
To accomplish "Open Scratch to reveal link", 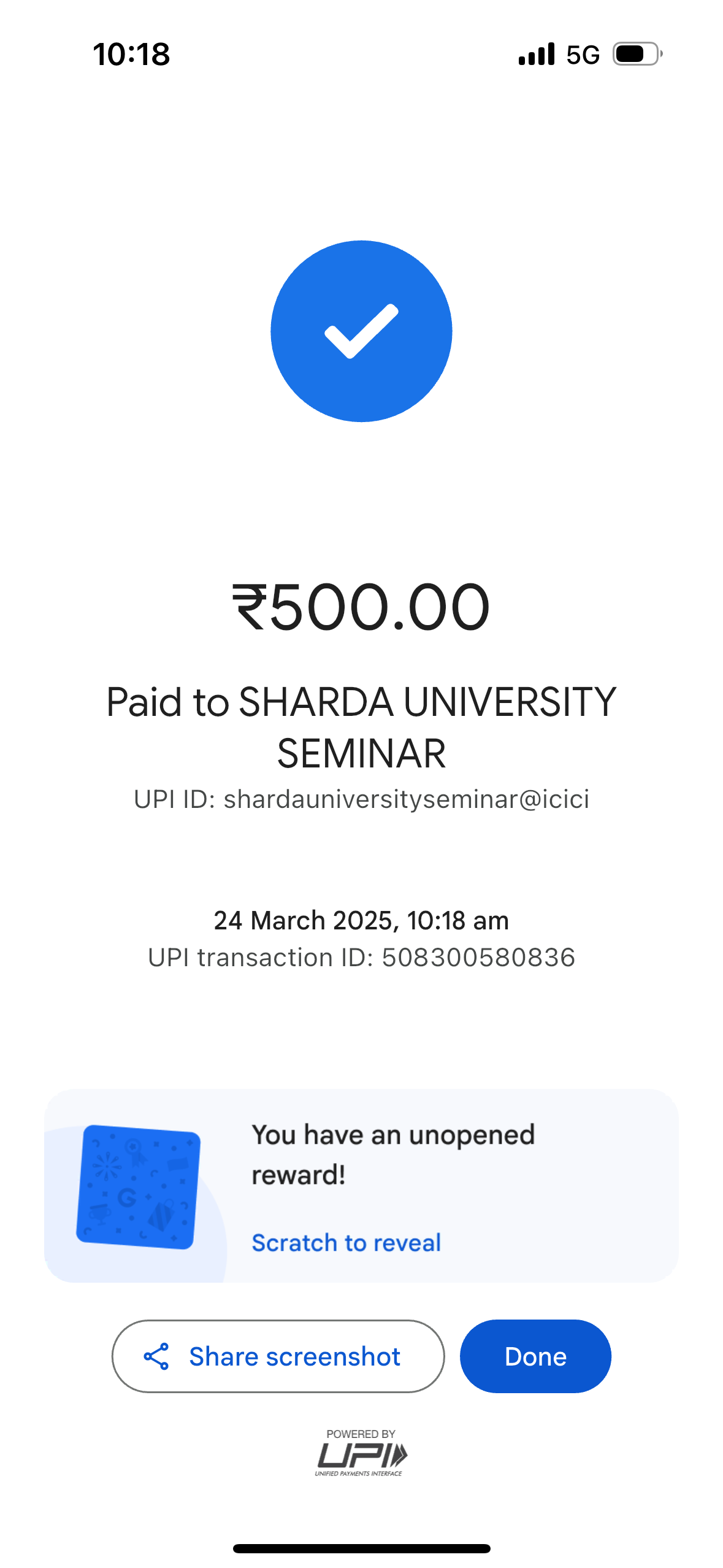I will click(346, 1243).
